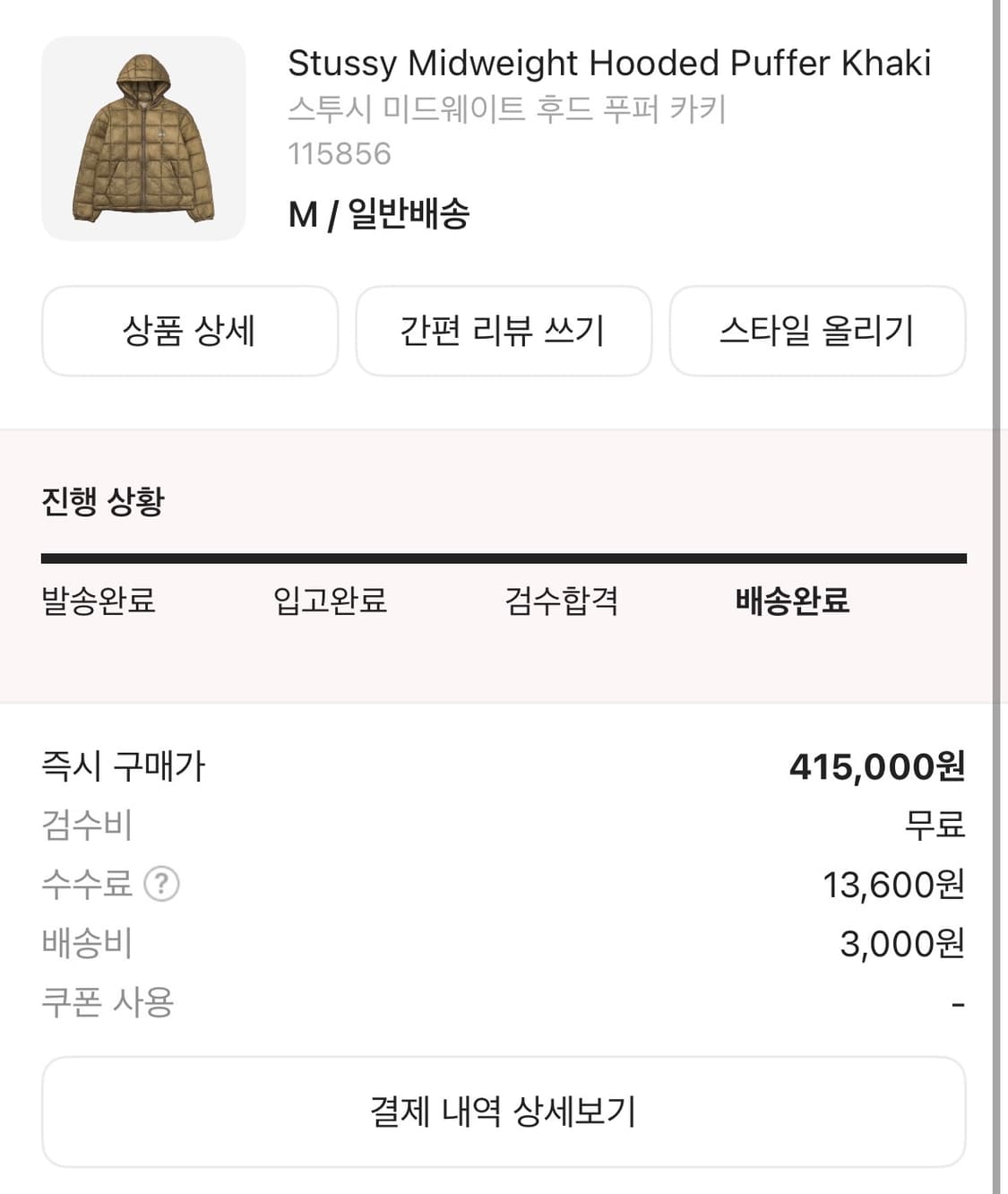
Task: Click 간편 리뷰 쓰기 to write a review
Action: pyautogui.click(x=504, y=331)
